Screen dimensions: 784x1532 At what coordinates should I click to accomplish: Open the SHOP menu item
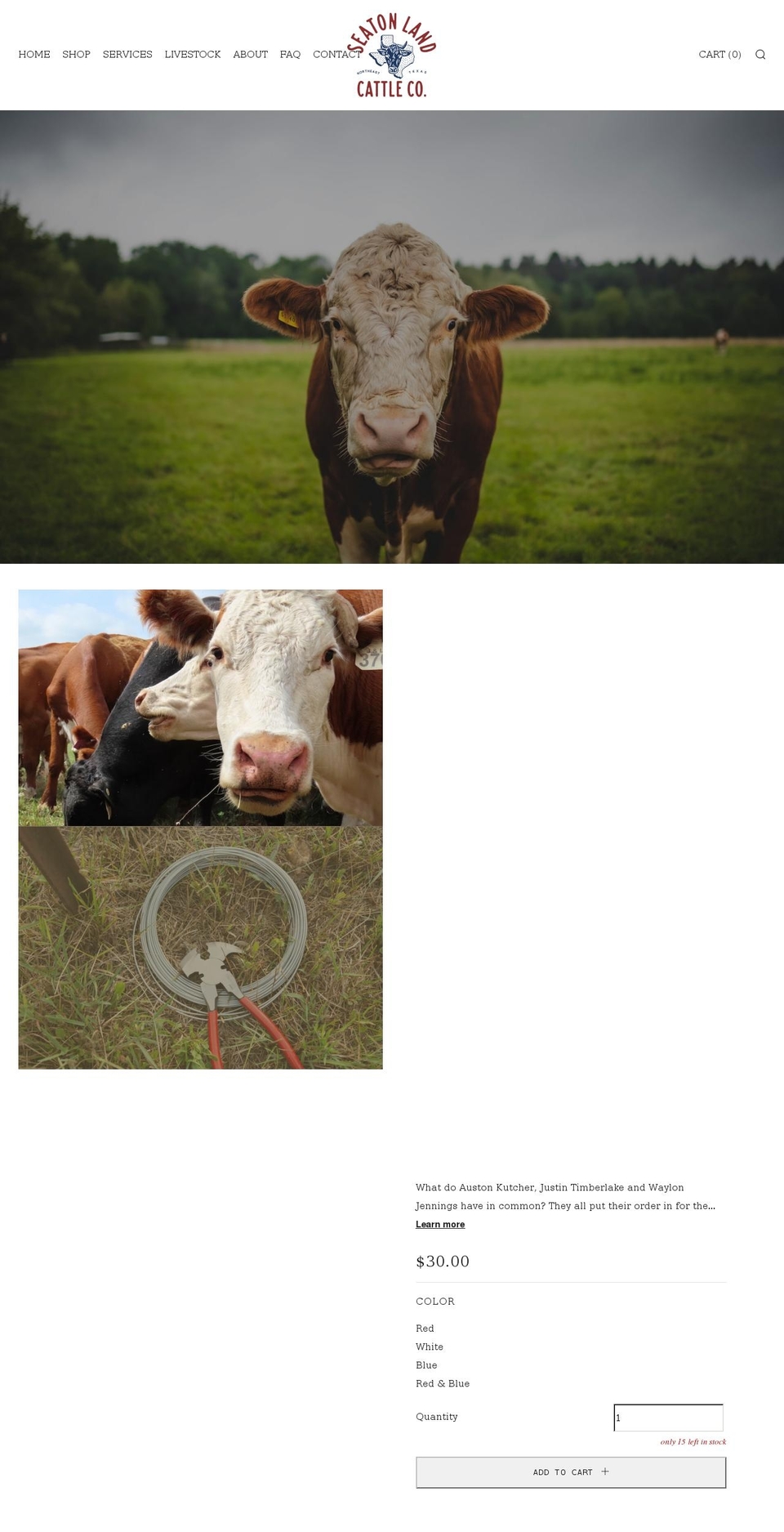click(76, 54)
